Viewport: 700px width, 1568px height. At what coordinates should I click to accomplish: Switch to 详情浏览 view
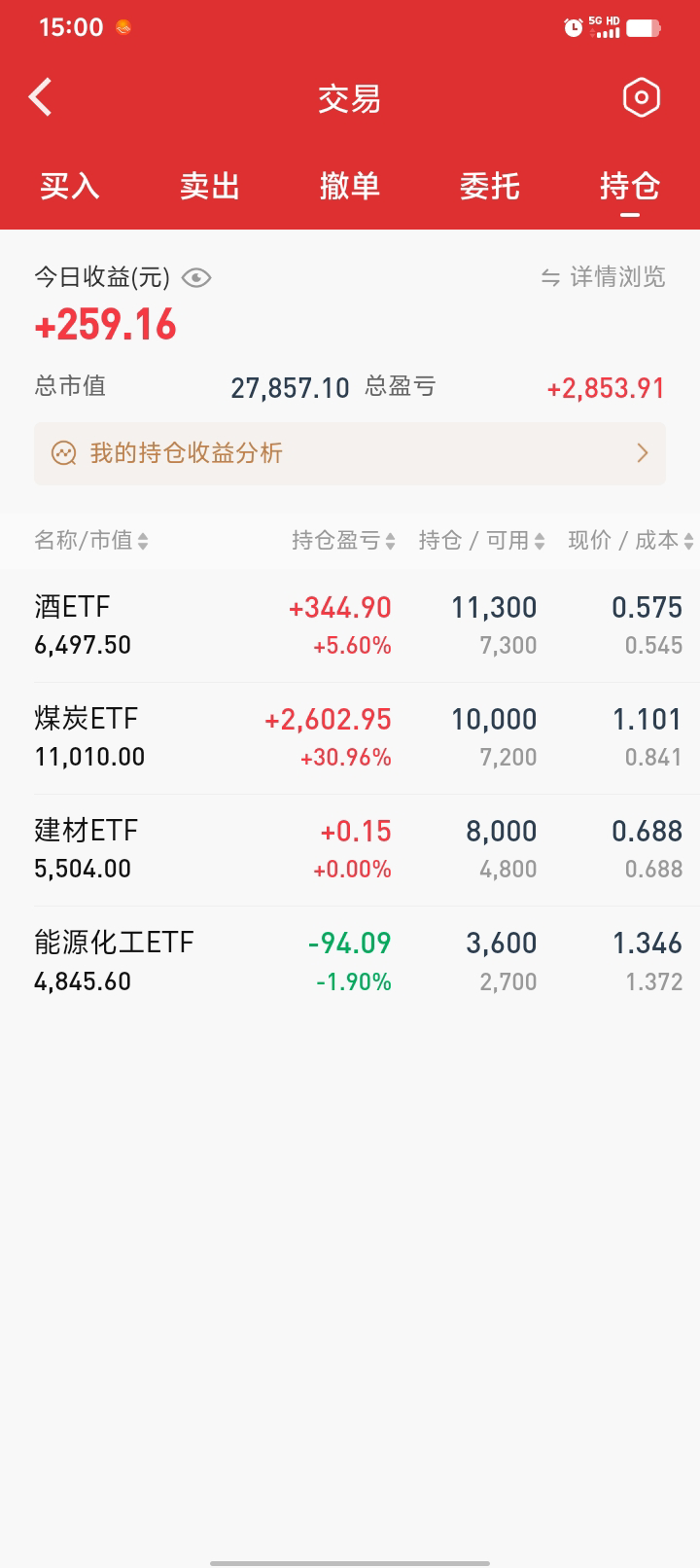coord(604,277)
